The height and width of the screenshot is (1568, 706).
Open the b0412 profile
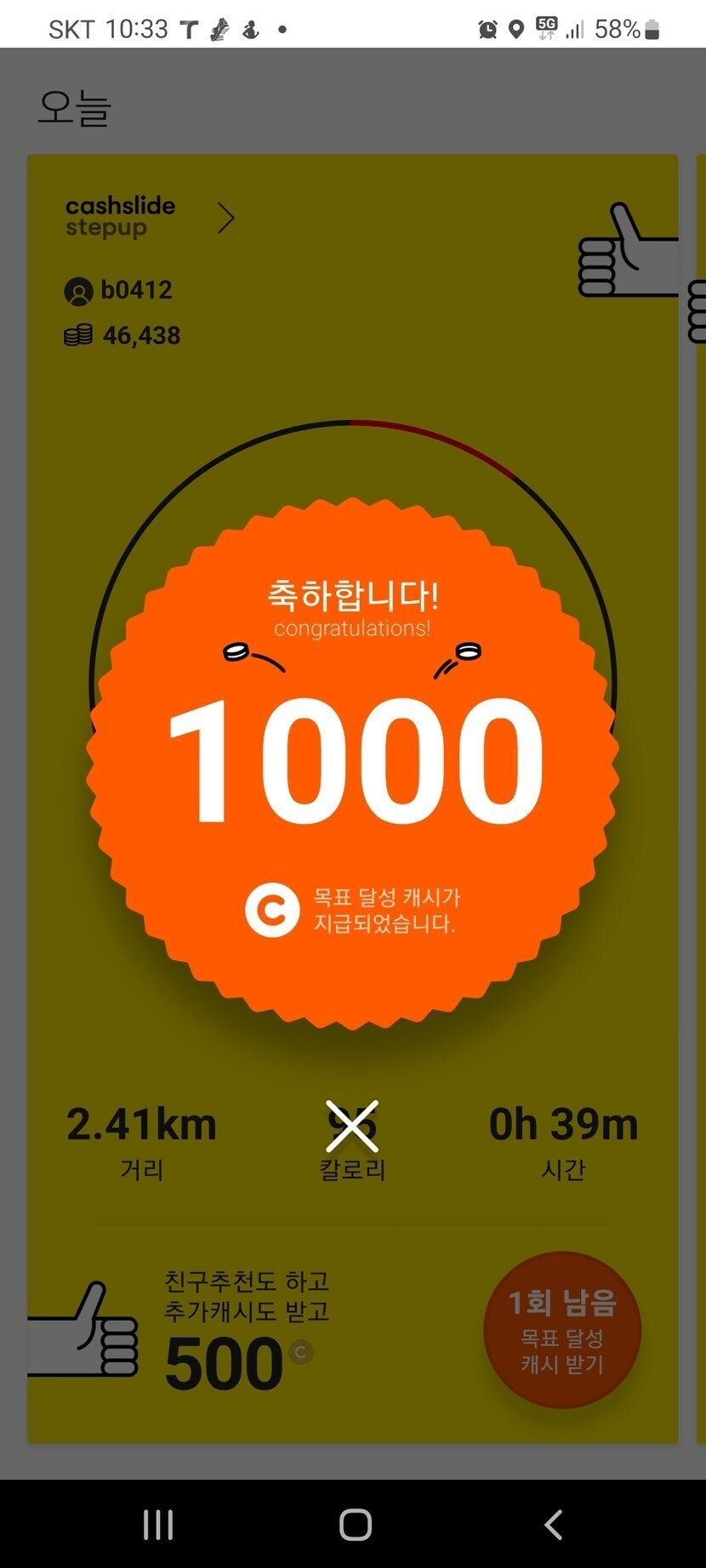(119, 291)
